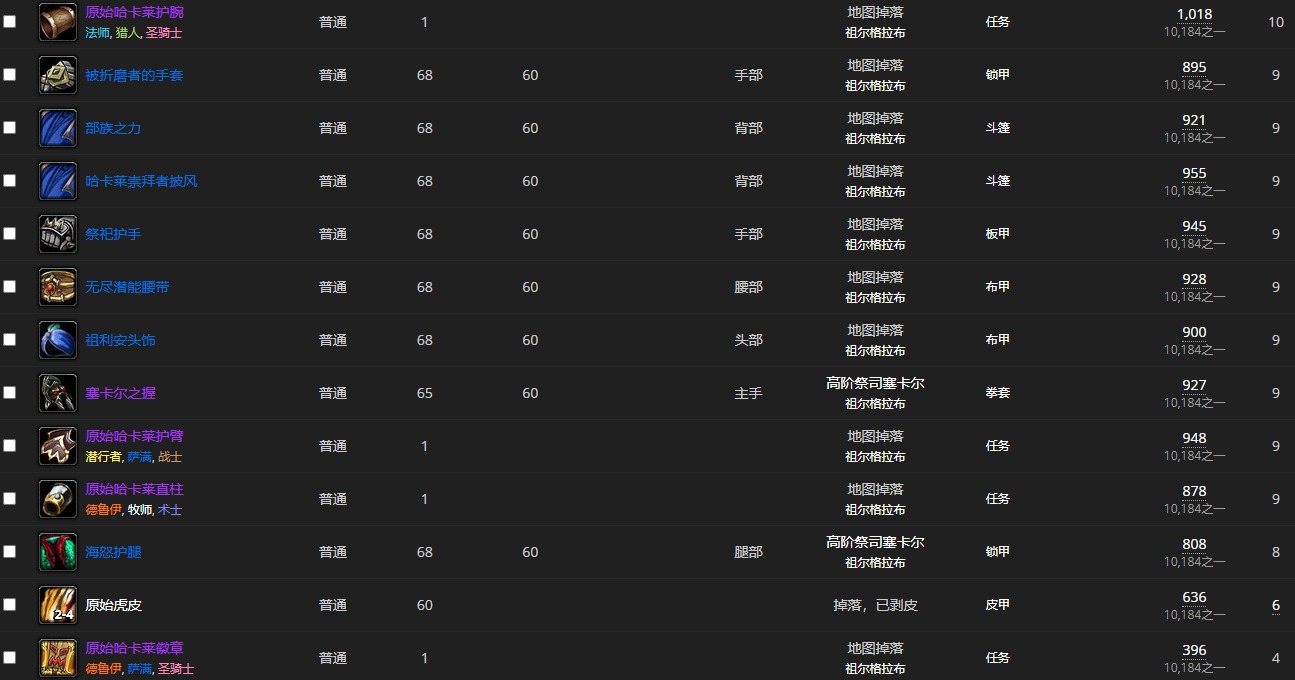Viewport: 1295px width, 680px height.
Task: Select the 原始哈卡莱护臂 row checkbox
Action: tap(10, 446)
